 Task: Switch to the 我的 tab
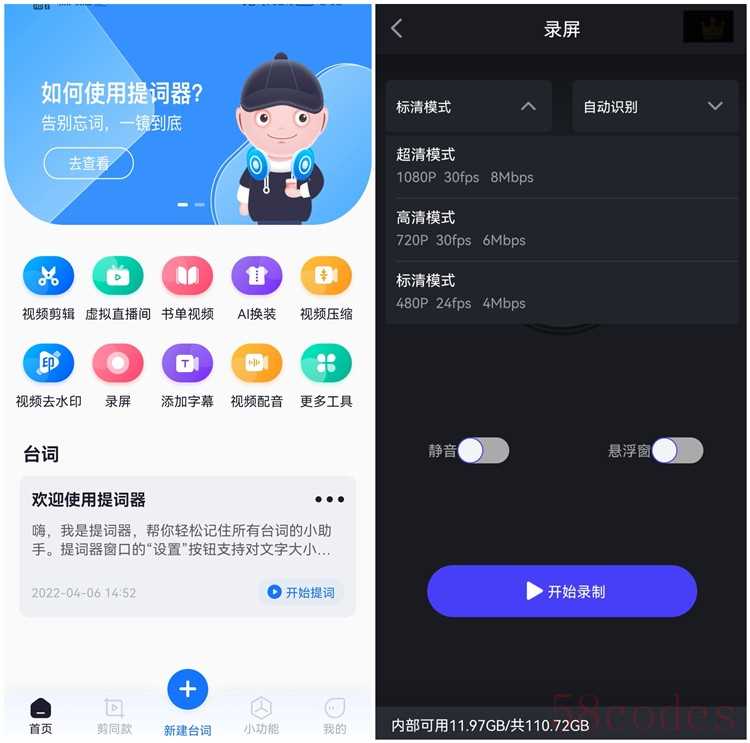click(x=334, y=715)
